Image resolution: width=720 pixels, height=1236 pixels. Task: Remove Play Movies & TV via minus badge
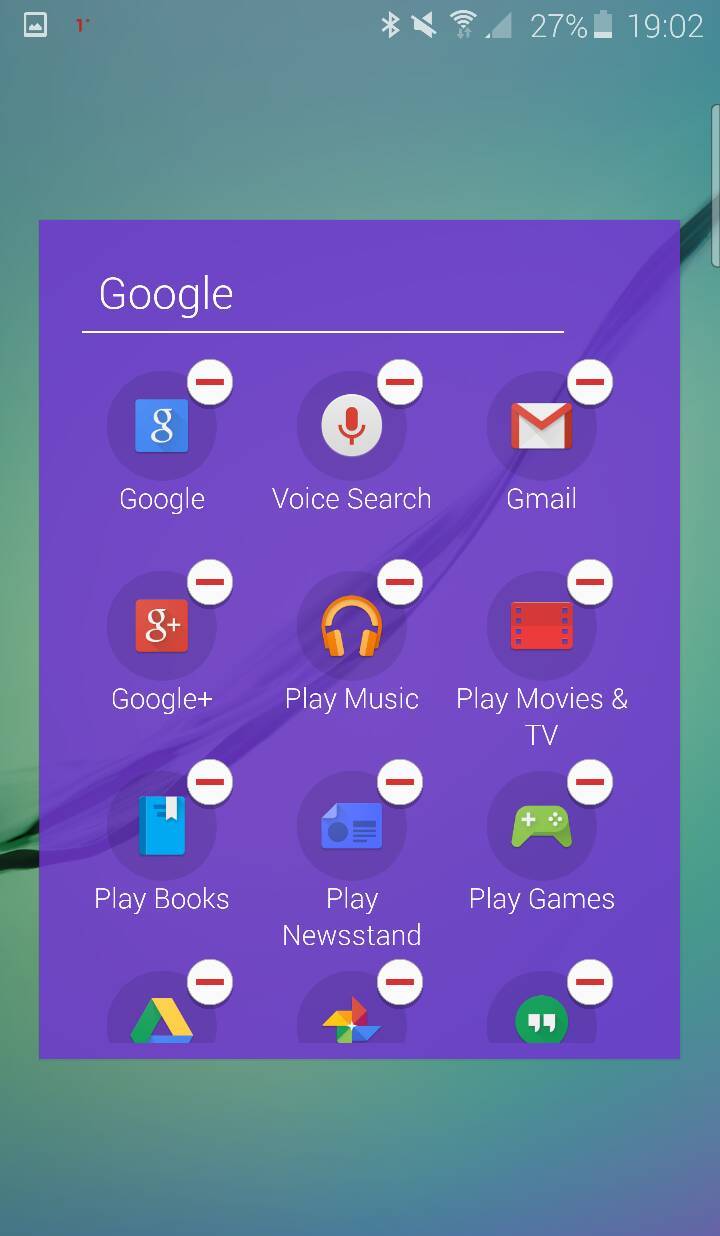590,582
